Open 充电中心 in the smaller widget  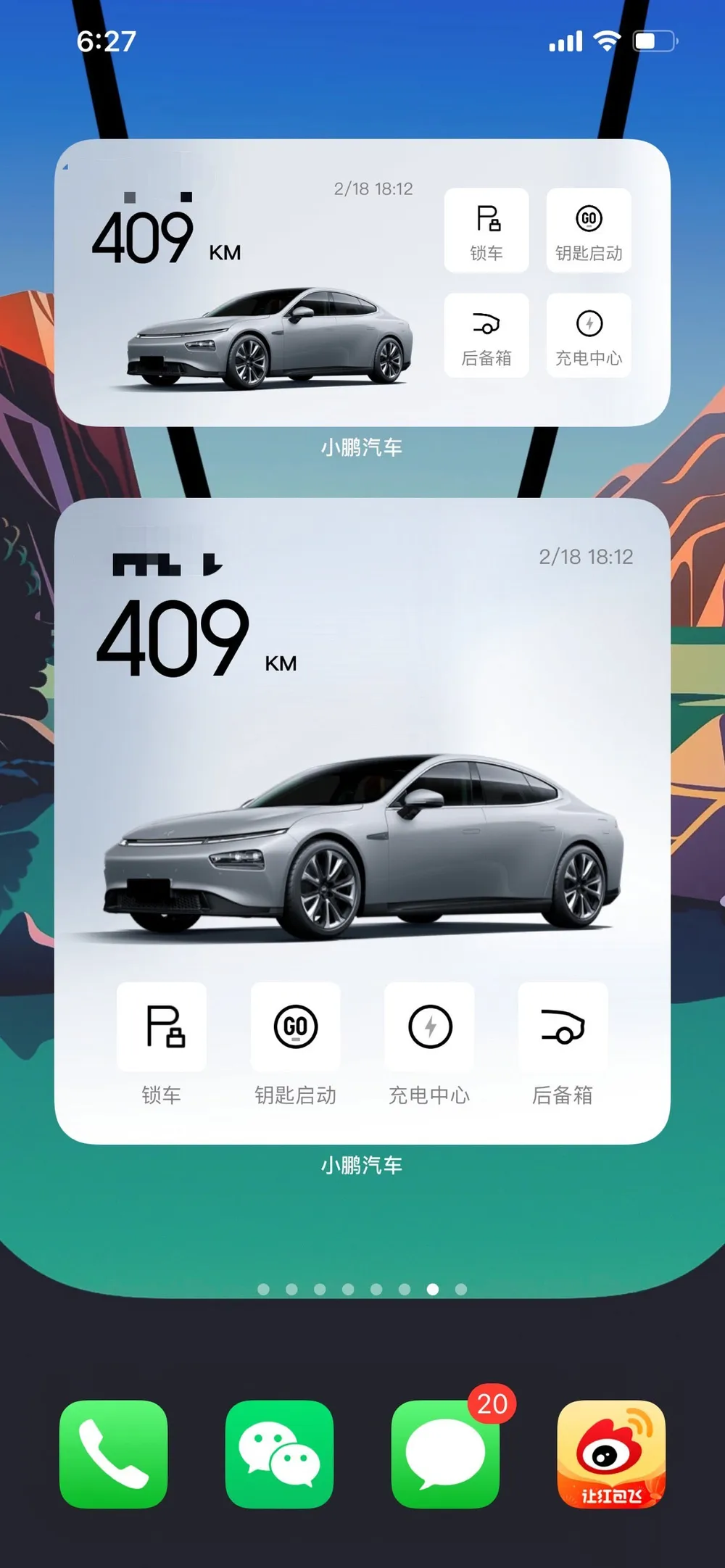point(588,336)
